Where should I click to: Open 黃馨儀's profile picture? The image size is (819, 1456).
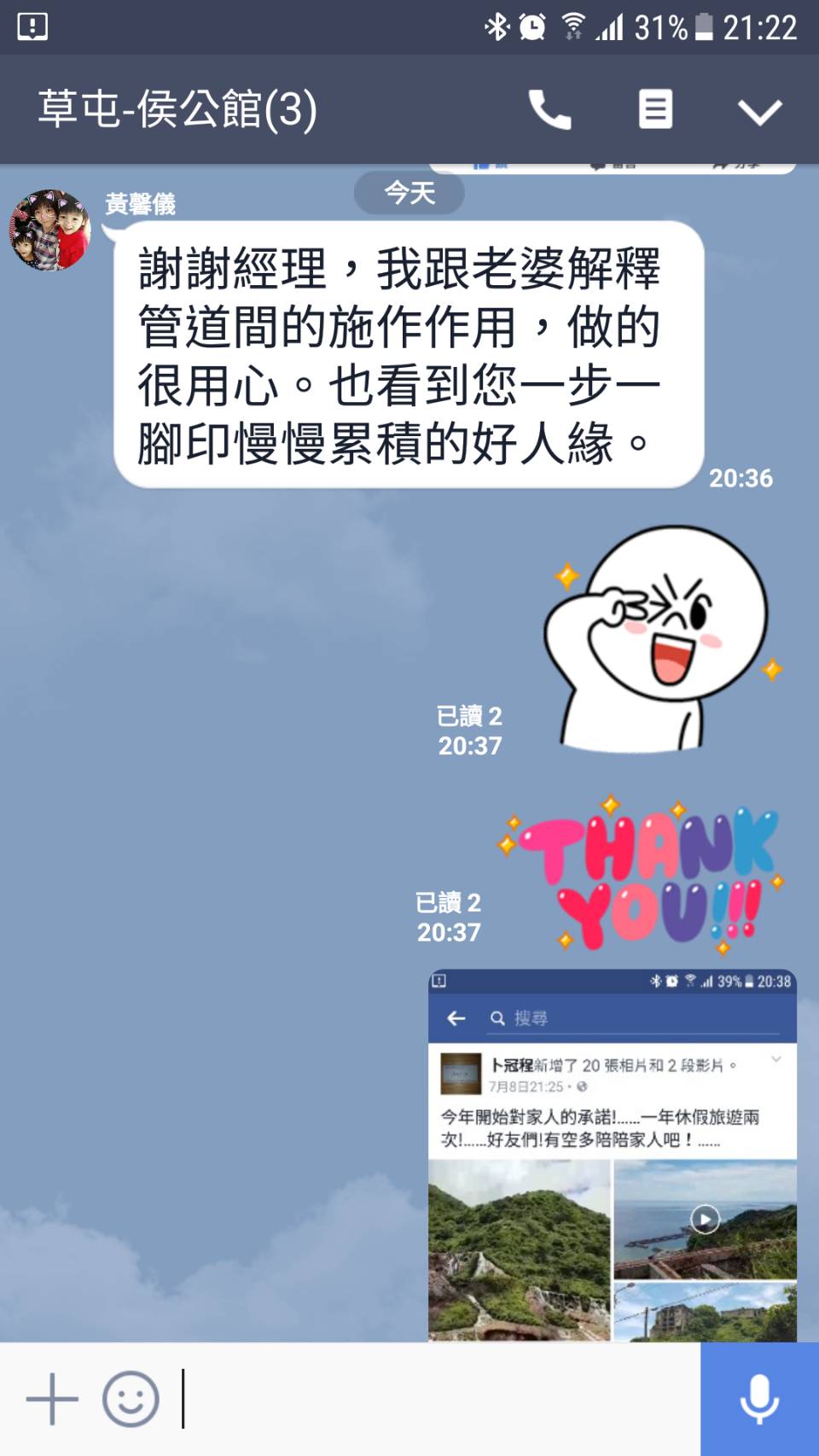(50, 230)
